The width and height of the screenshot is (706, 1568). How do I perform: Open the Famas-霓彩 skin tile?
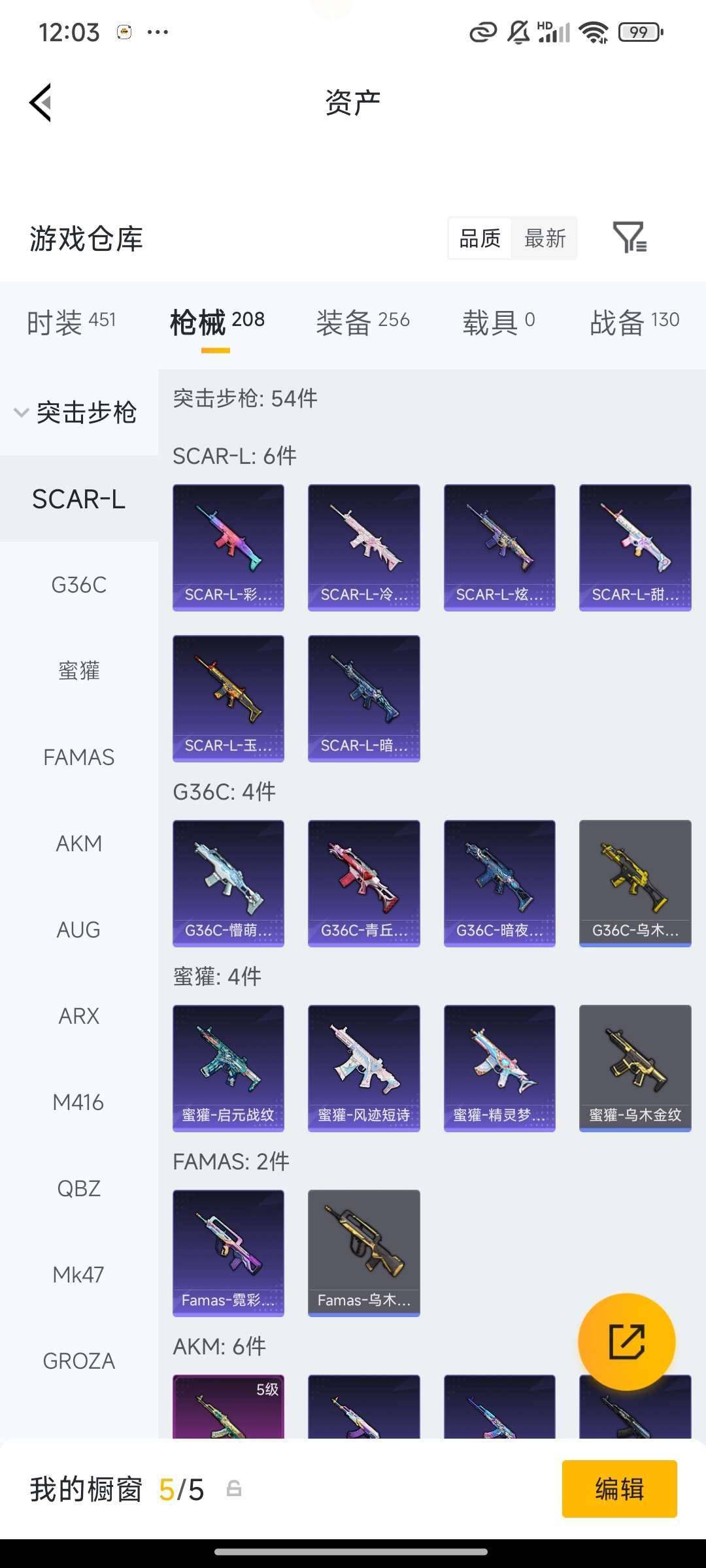(x=228, y=1253)
